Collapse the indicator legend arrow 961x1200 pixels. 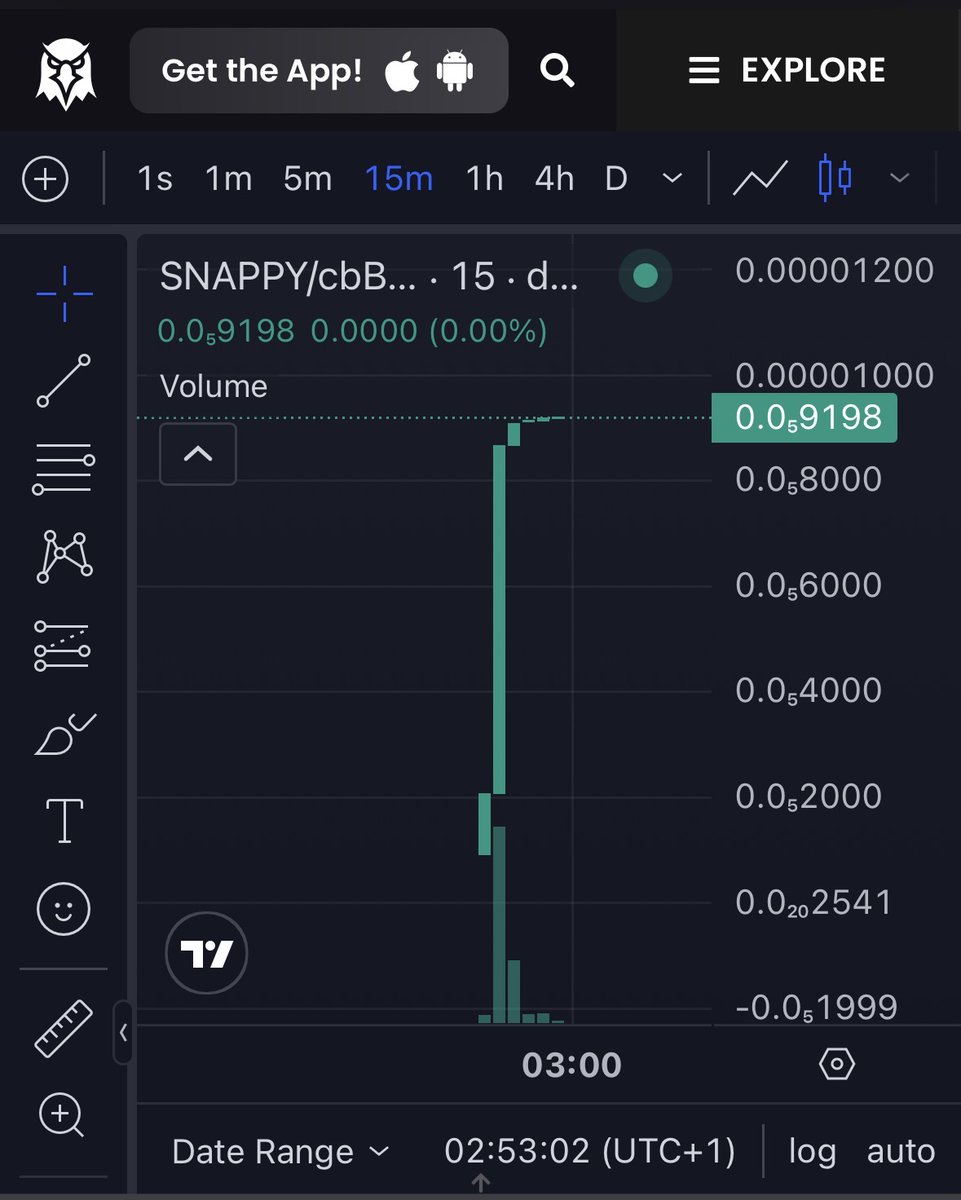[x=198, y=454]
